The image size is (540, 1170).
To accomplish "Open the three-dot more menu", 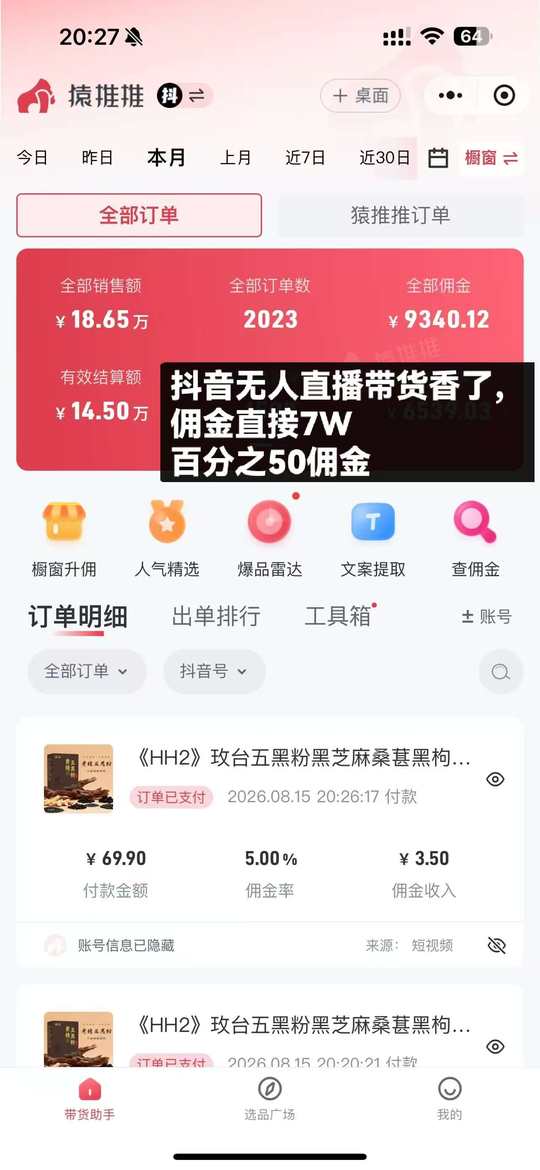I will (x=450, y=96).
